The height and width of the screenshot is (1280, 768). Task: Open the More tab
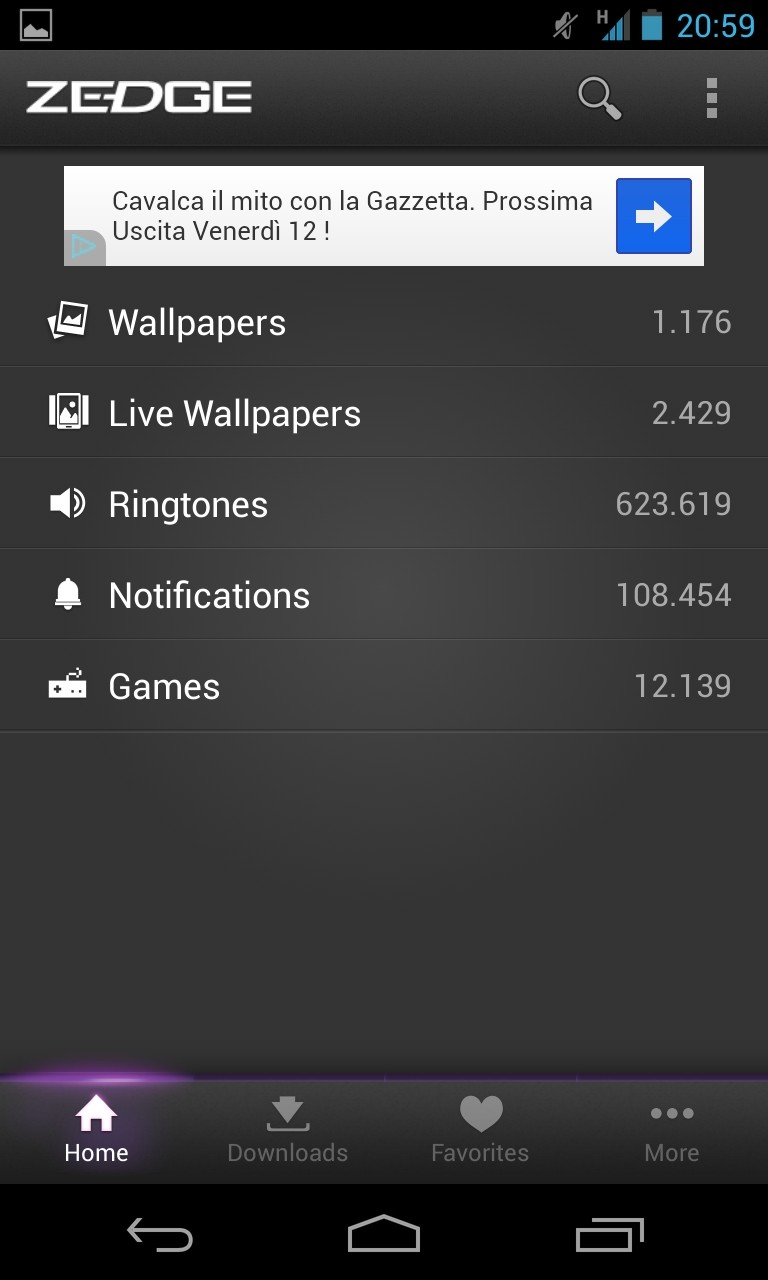[672, 1131]
